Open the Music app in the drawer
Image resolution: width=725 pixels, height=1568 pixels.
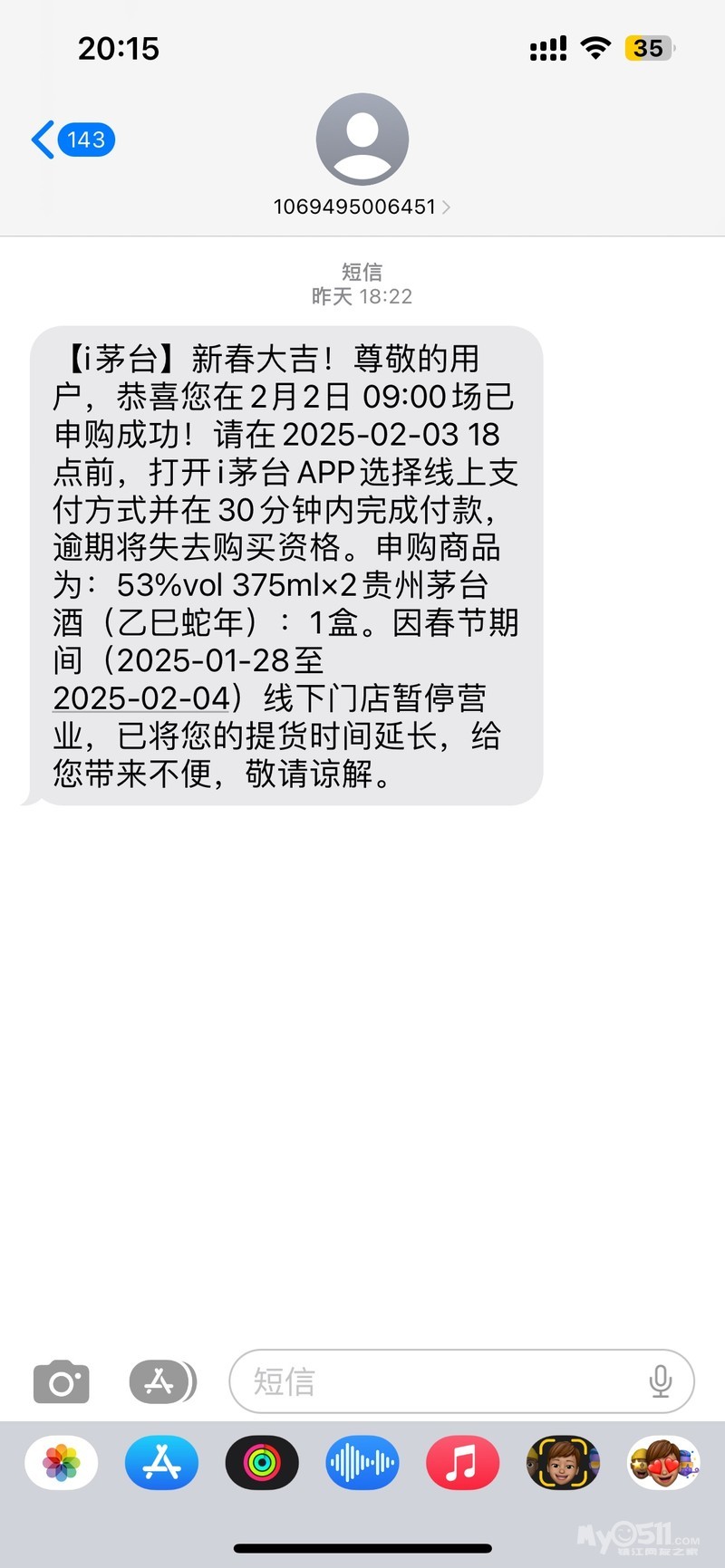pos(462,1462)
